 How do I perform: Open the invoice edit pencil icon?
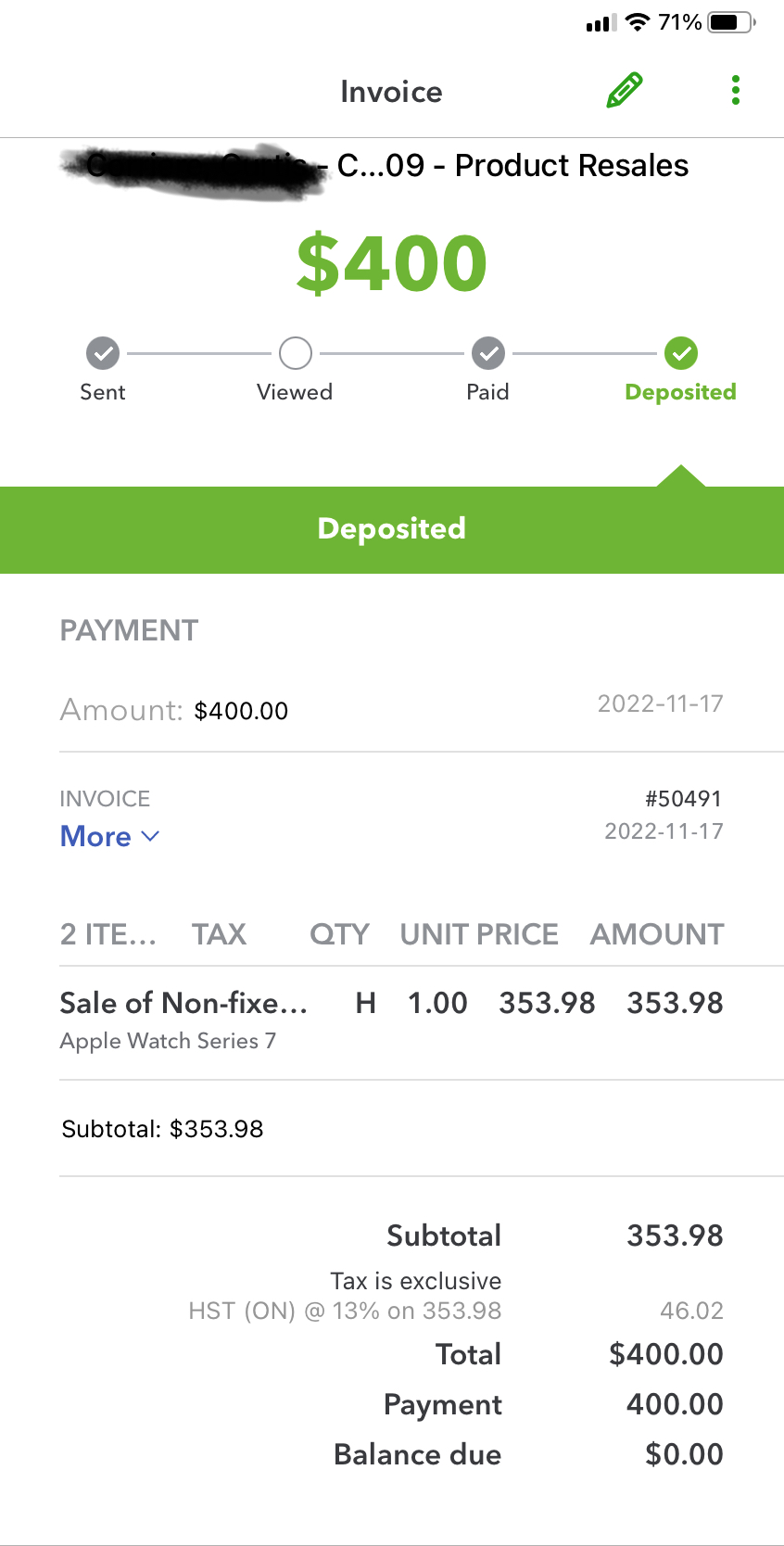pos(623,89)
